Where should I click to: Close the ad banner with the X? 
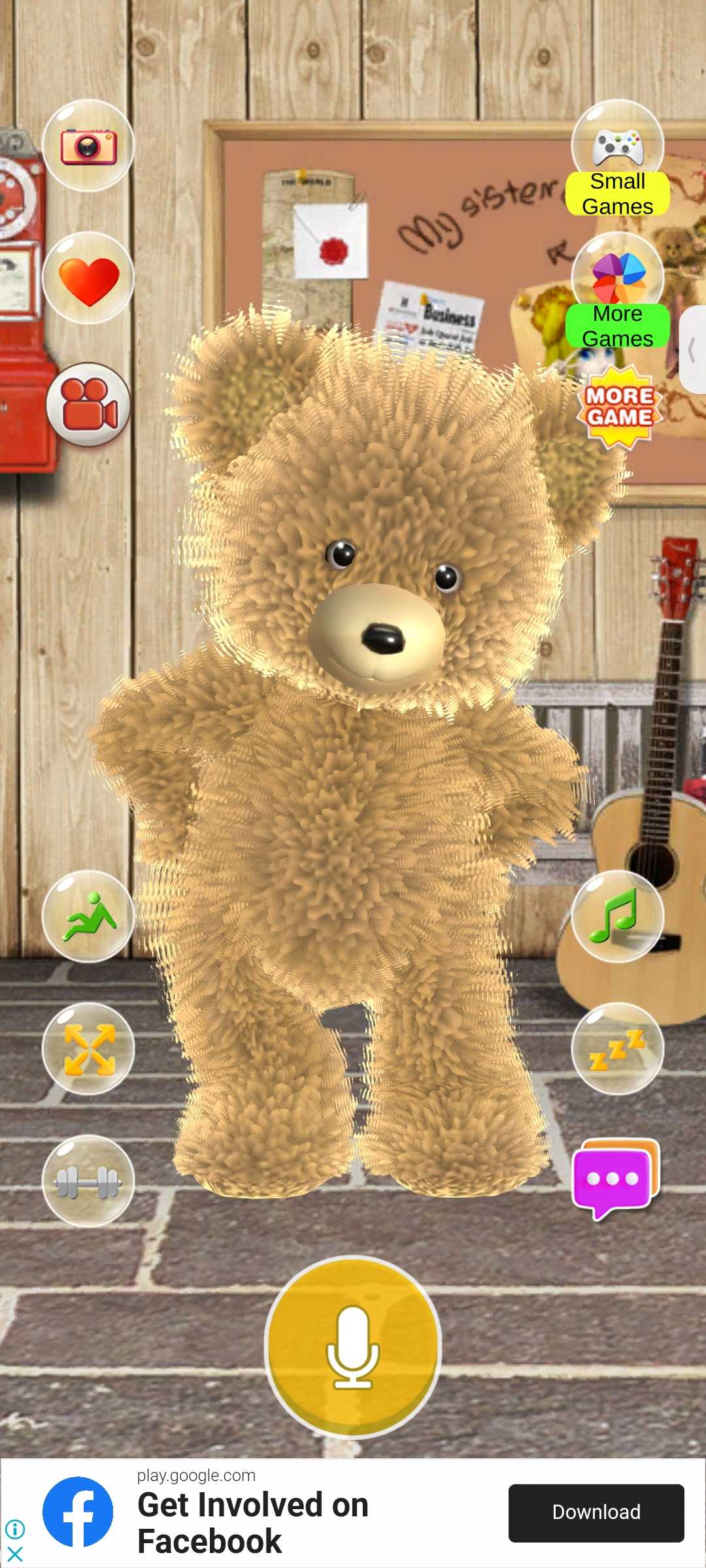point(14,1554)
